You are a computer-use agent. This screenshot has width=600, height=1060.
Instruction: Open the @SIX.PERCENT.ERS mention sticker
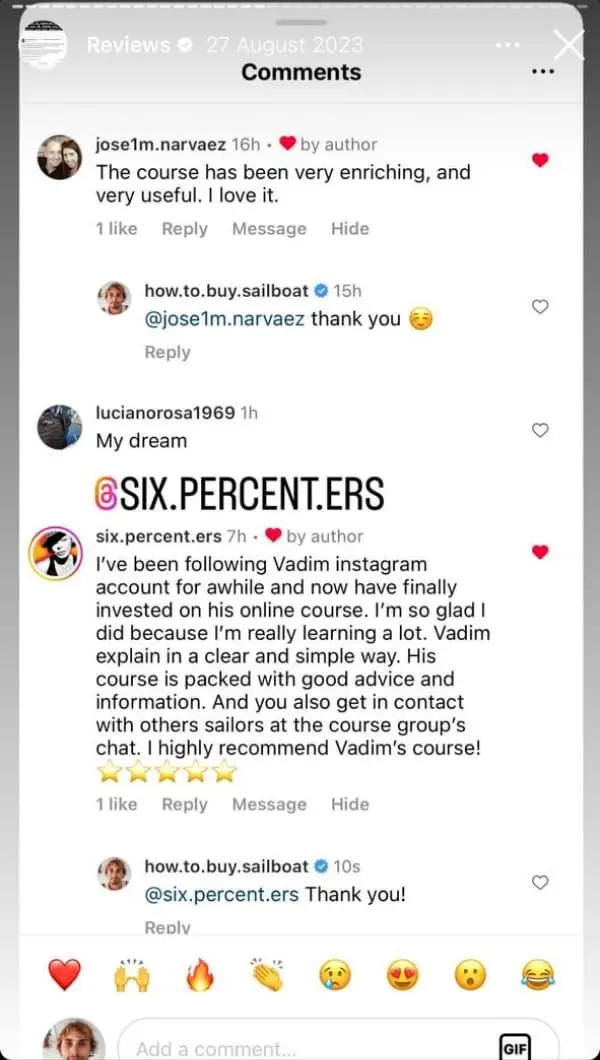point(239,494)
